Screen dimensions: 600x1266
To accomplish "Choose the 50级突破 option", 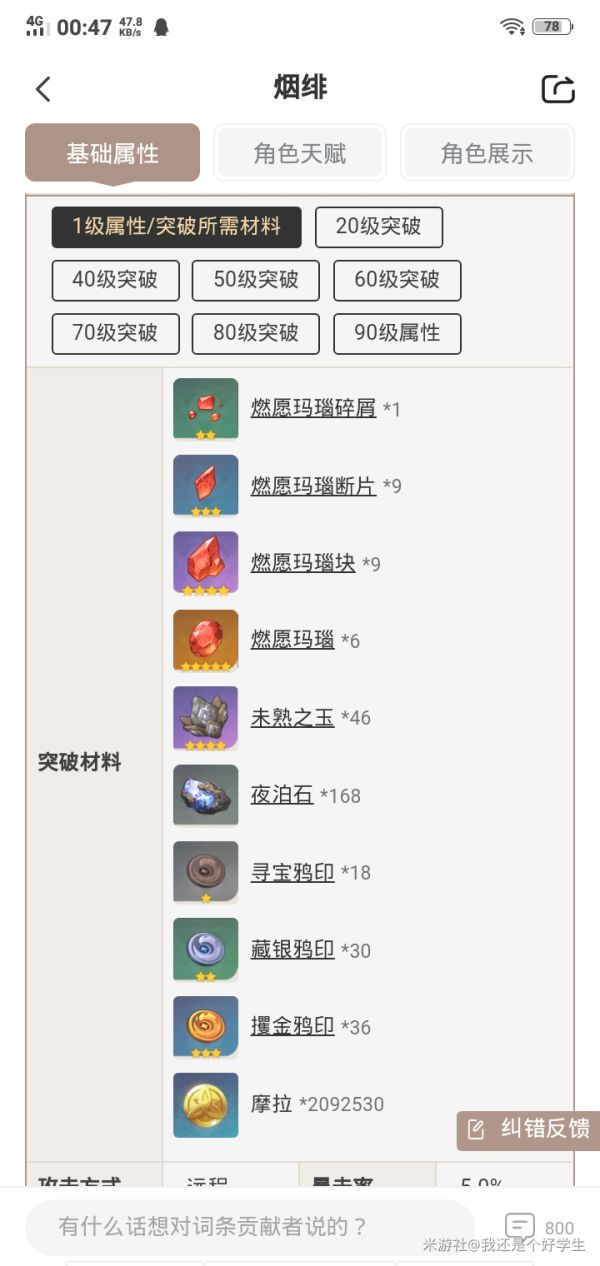I will click(256, 280).
